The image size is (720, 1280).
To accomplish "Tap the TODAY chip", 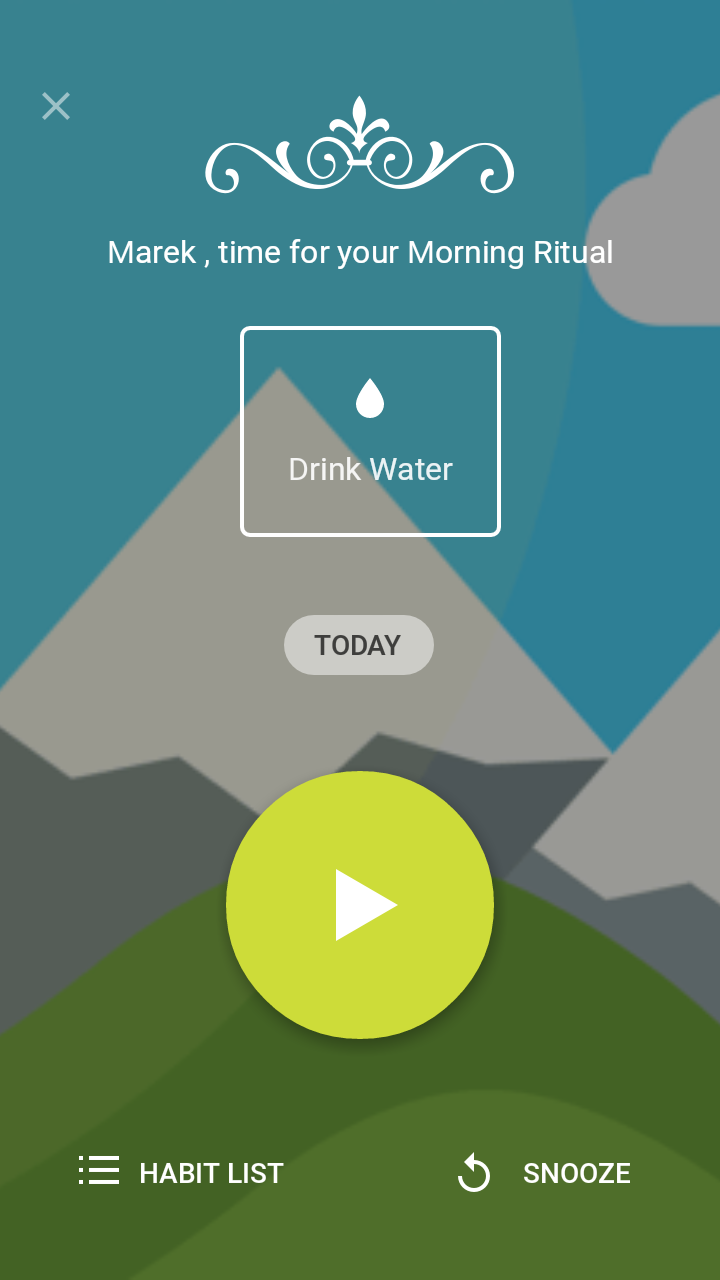I will click(x=359, y=645).
